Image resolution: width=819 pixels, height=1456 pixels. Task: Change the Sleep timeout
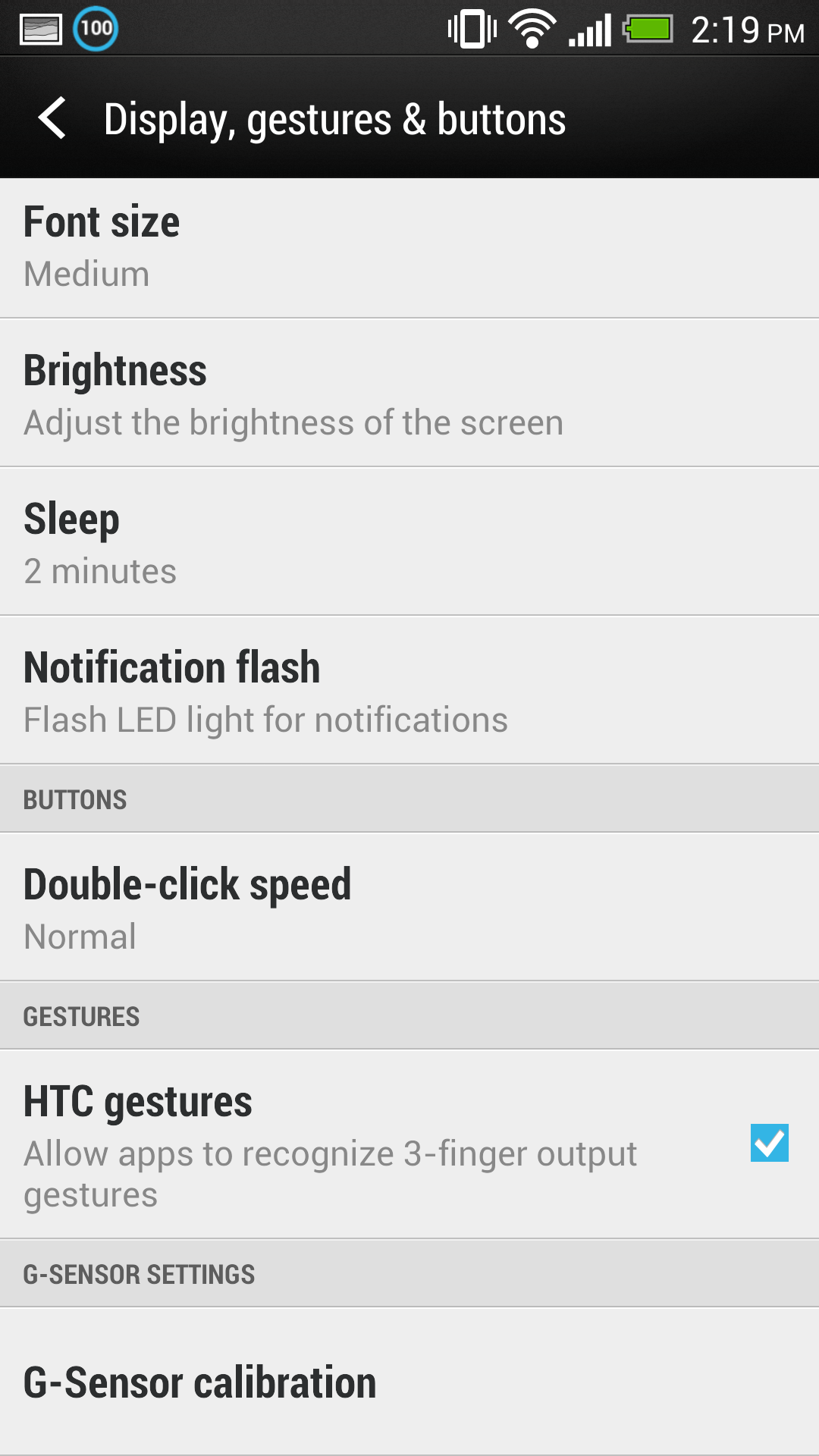(409, 541)
